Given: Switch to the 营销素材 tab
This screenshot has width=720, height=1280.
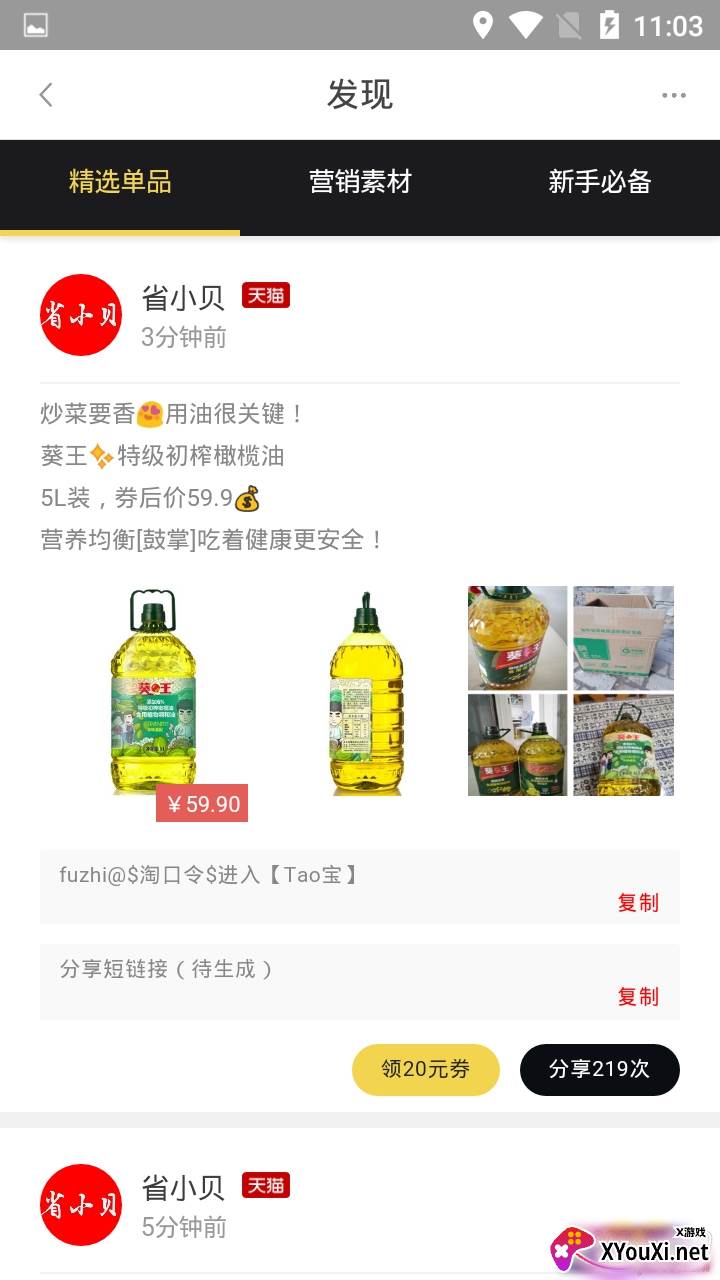Looking at the screenshot, I should 360,182.
